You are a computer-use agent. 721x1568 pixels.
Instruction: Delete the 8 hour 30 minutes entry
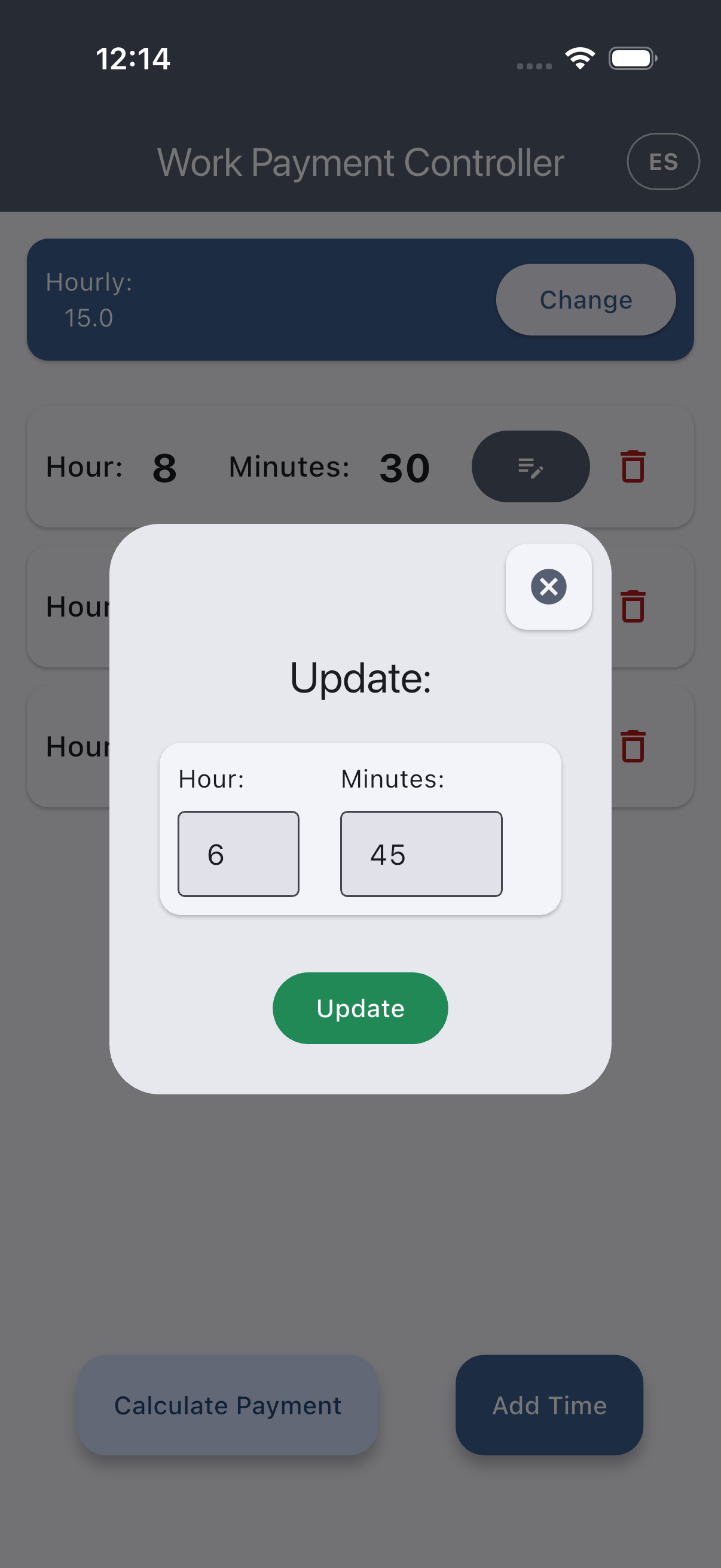tap(633, 467)
